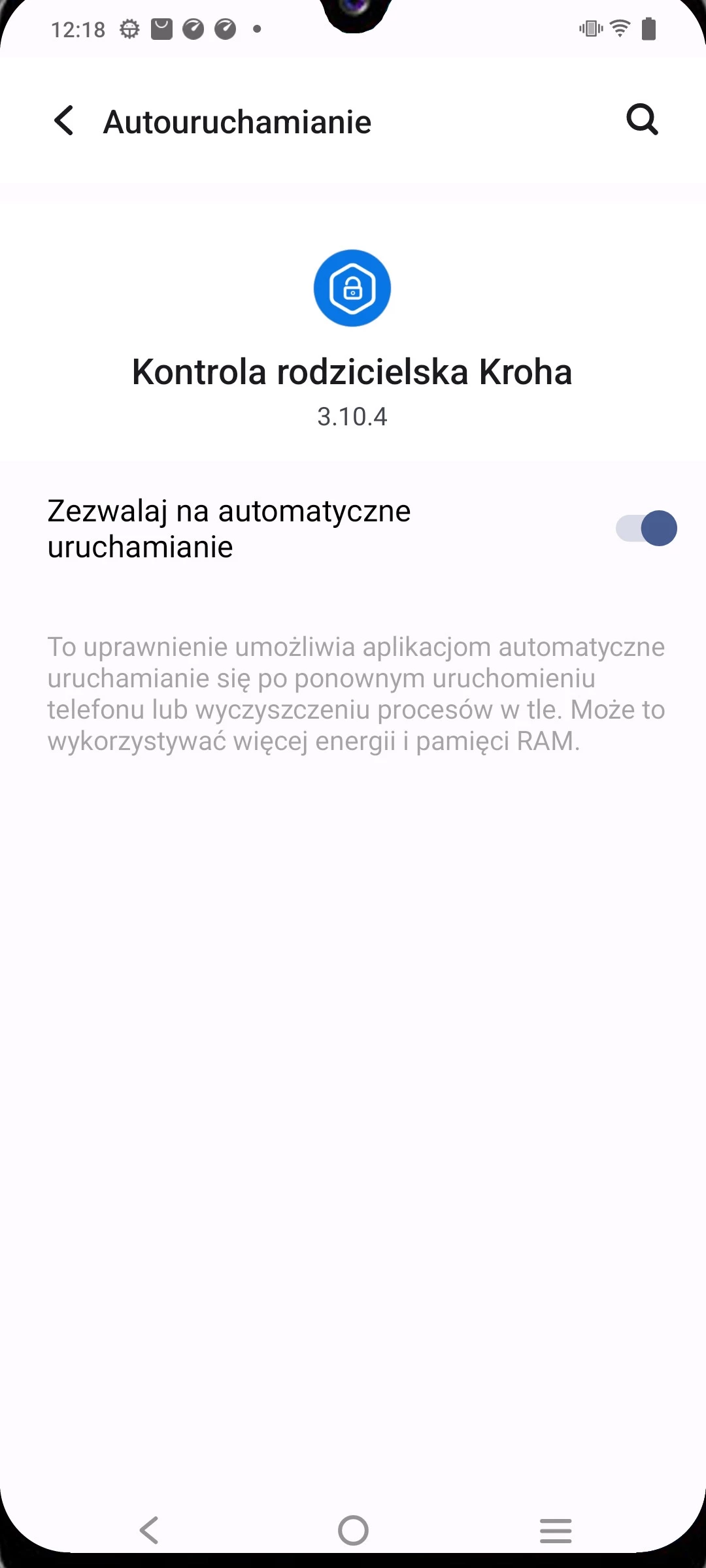The height and width of the screenshot is (1568, 706).
Task: Open the search magnifier icon
Action: tap(642, 120)
